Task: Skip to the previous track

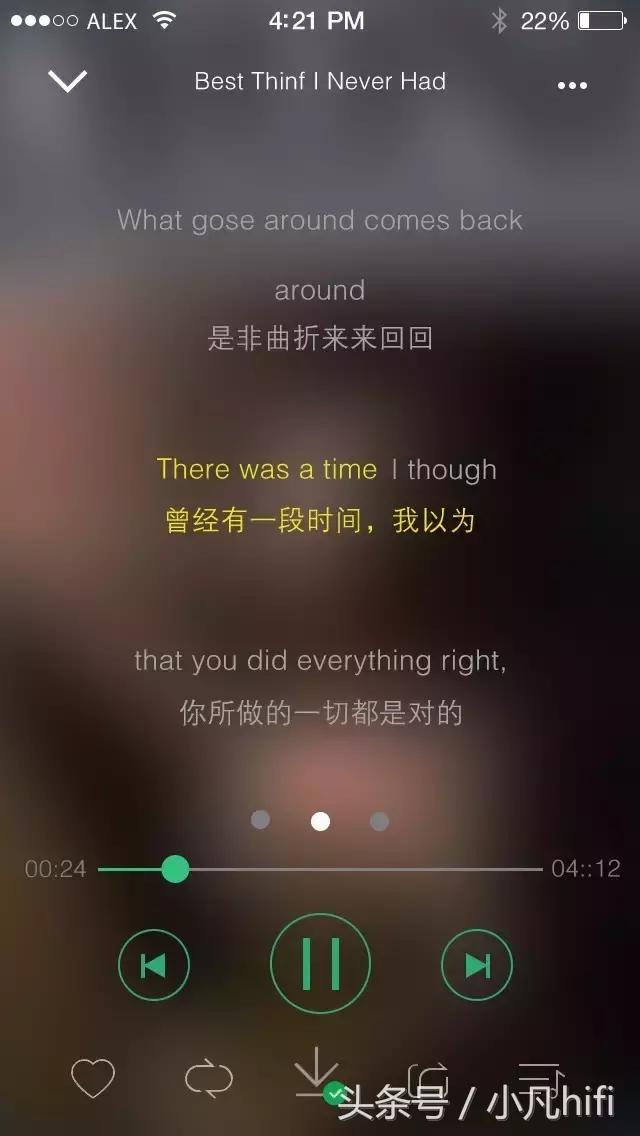Action: 153,965
